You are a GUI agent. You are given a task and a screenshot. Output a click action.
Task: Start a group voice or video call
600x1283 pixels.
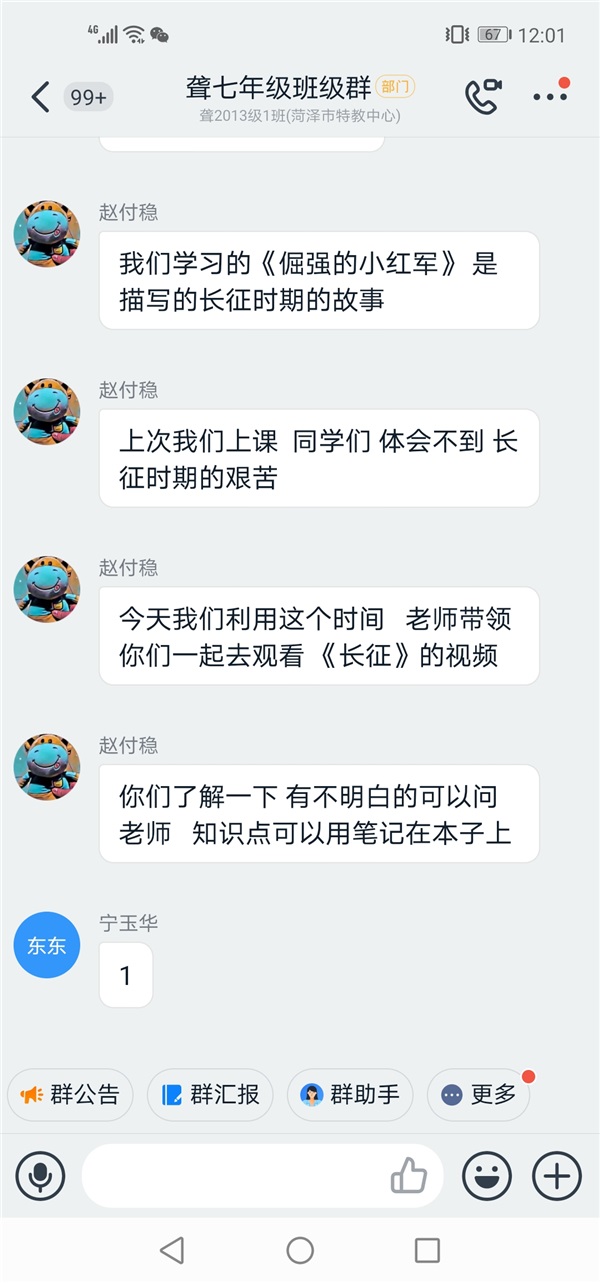tap(482, 96)
